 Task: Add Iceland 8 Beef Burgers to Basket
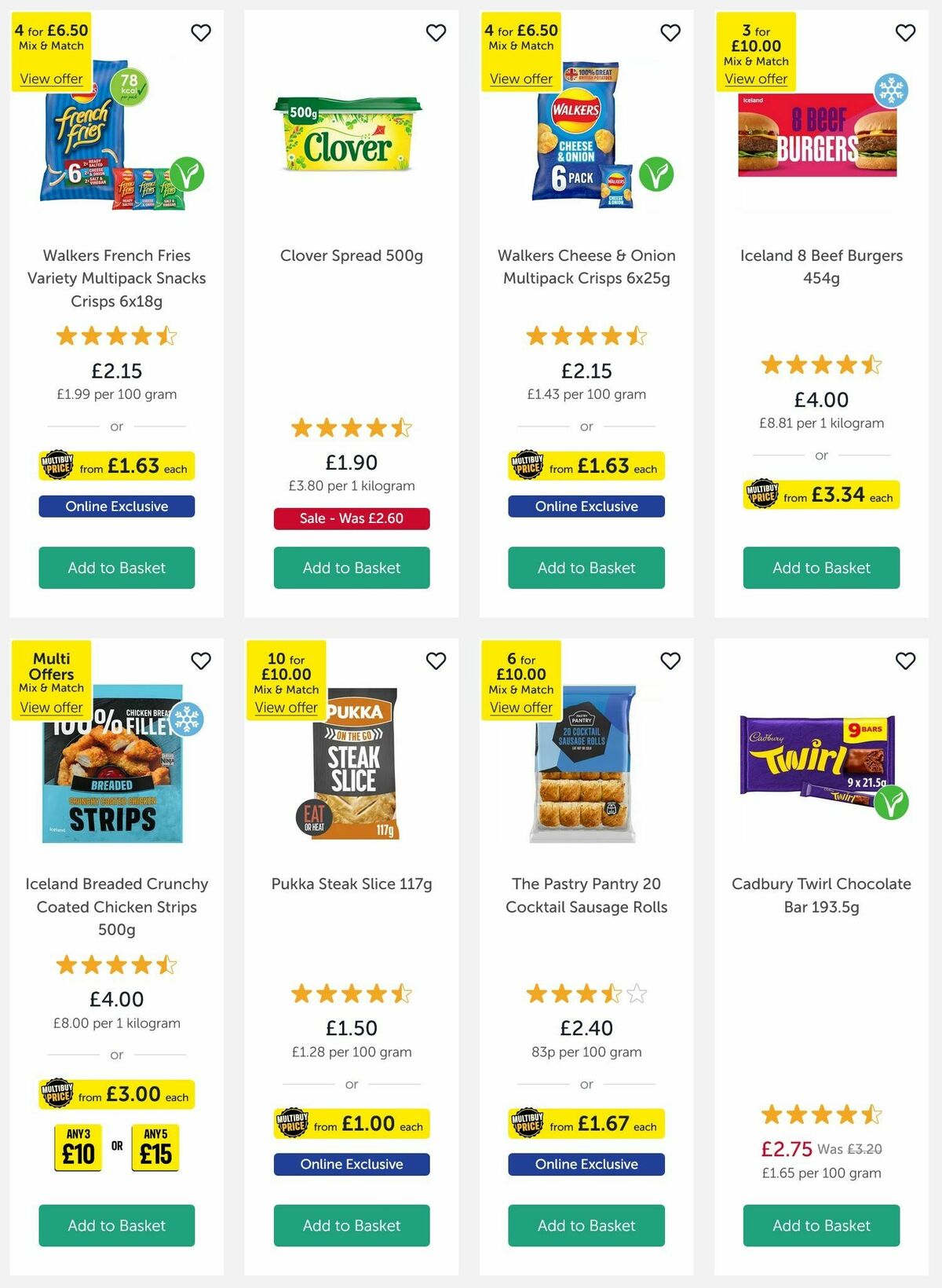pyautogui.click(x=821, y=567)
